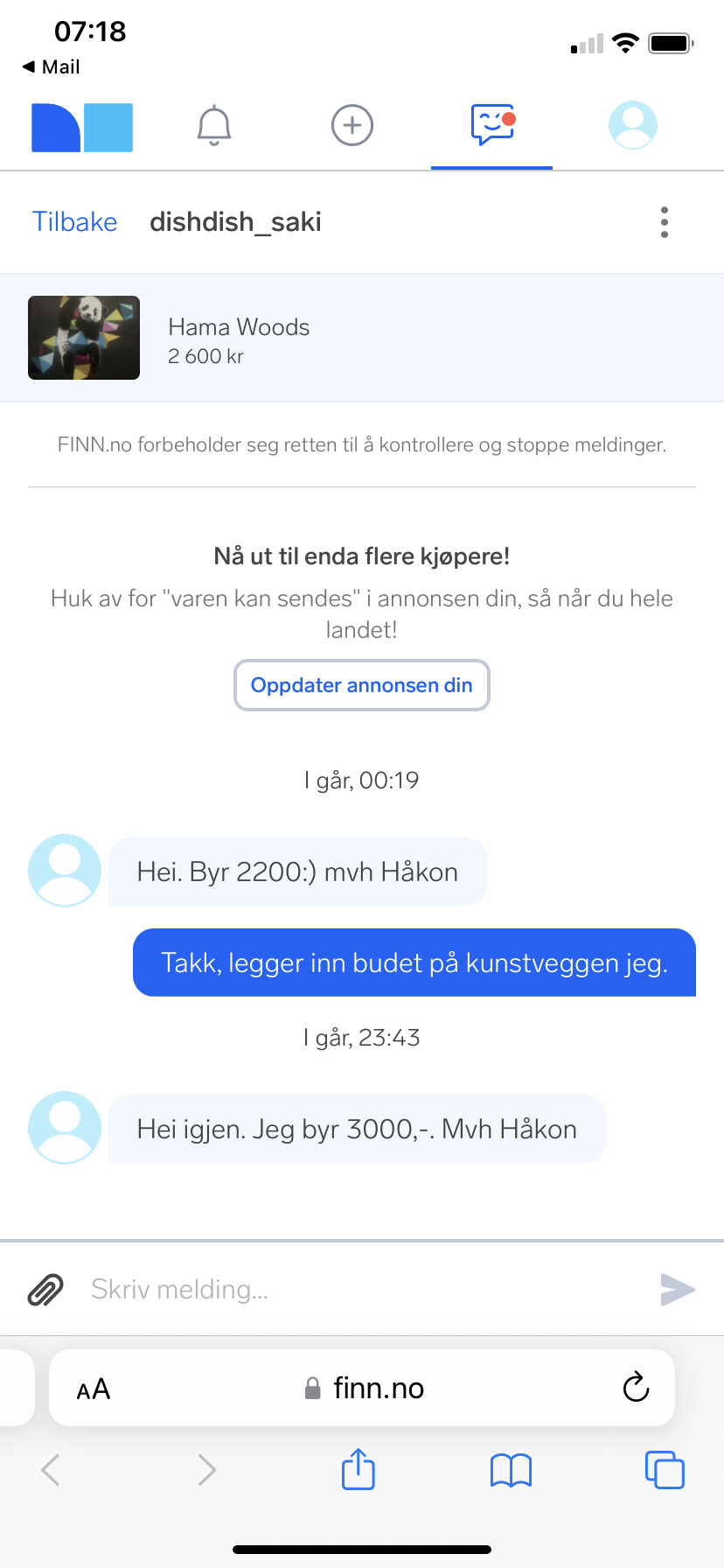Open the Hama Woods listing
Image resolution: width=724 pixels, height=1568 pixels.
tap(362, 338)
